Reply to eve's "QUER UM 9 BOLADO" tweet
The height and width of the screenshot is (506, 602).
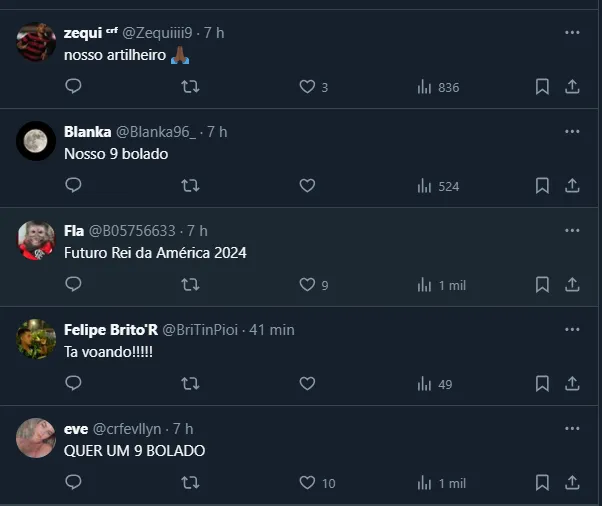tap(73, 483)
